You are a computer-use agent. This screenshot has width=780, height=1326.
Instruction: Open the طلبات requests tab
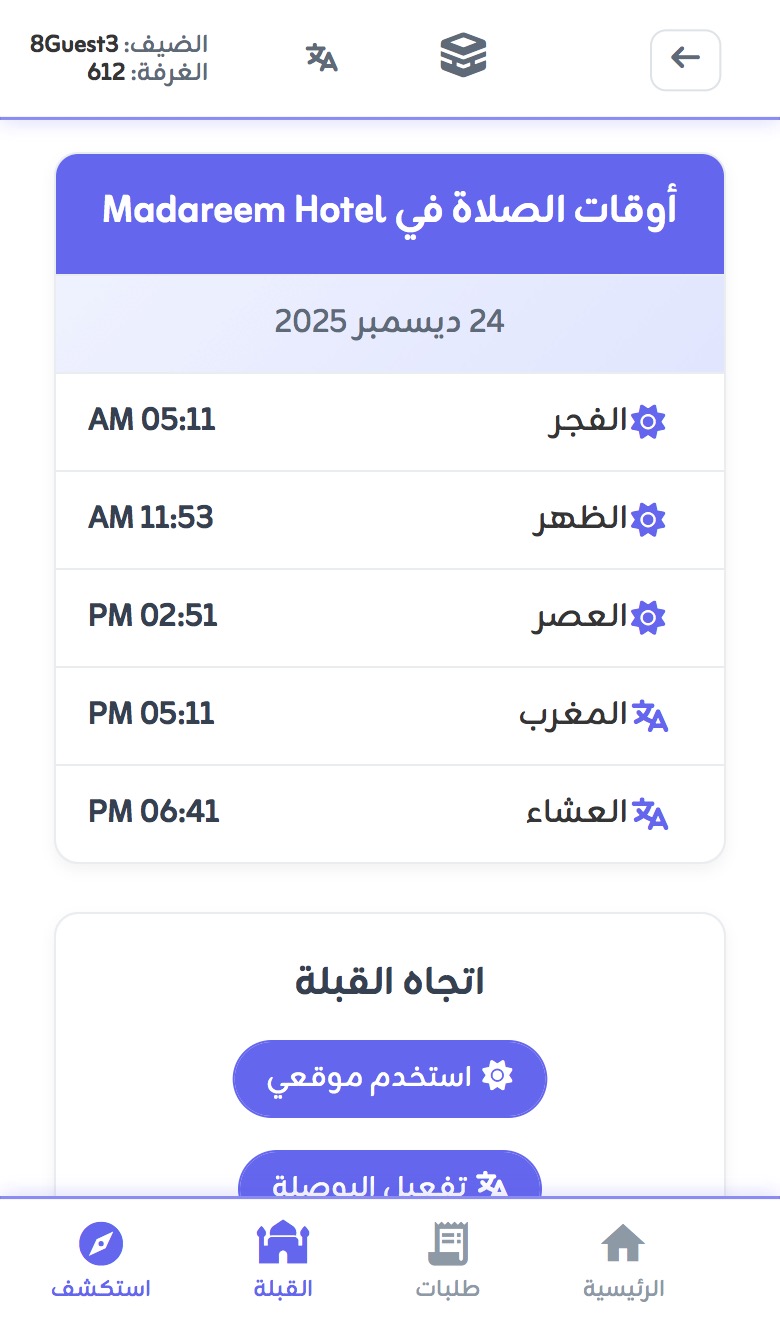[448, 1260]
